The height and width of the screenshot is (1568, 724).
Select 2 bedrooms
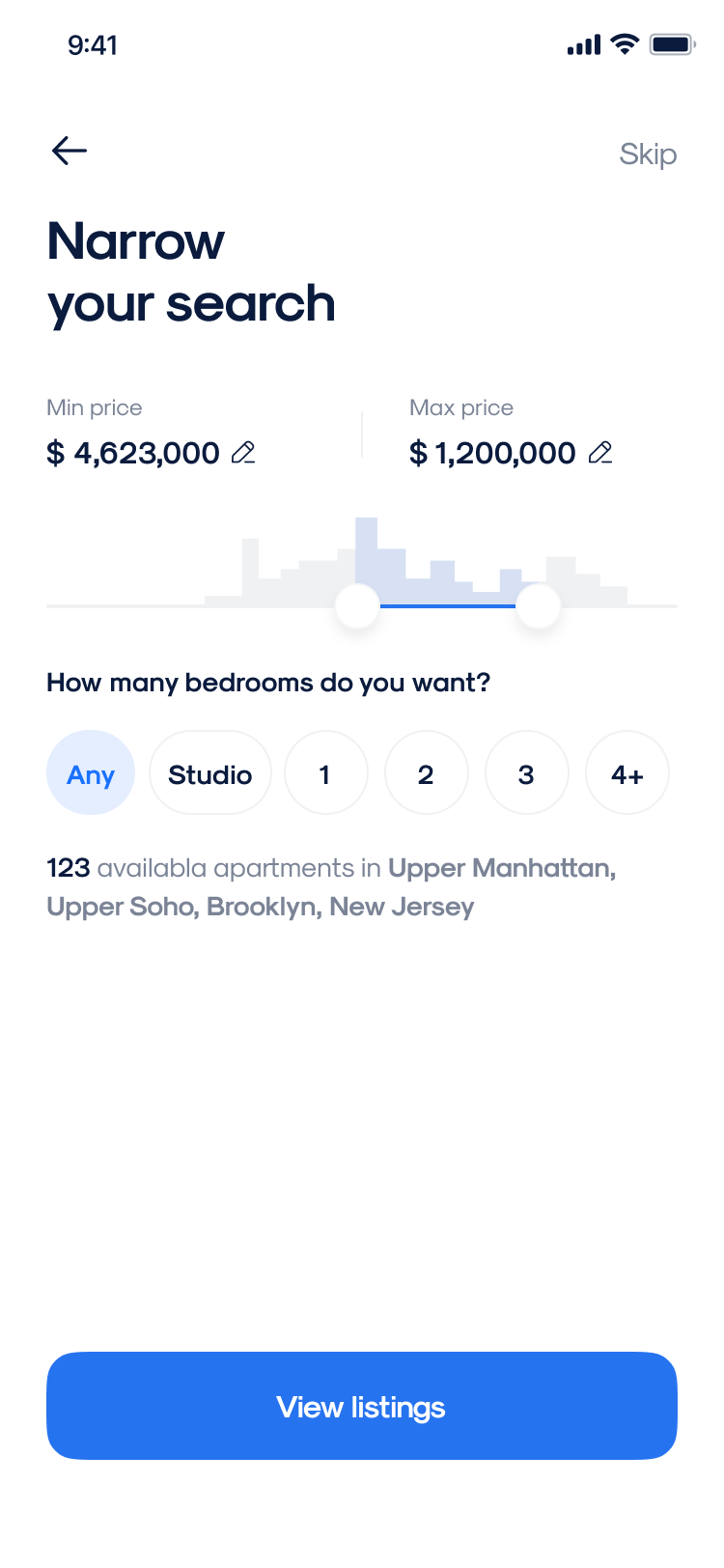[x=427, y=772]
